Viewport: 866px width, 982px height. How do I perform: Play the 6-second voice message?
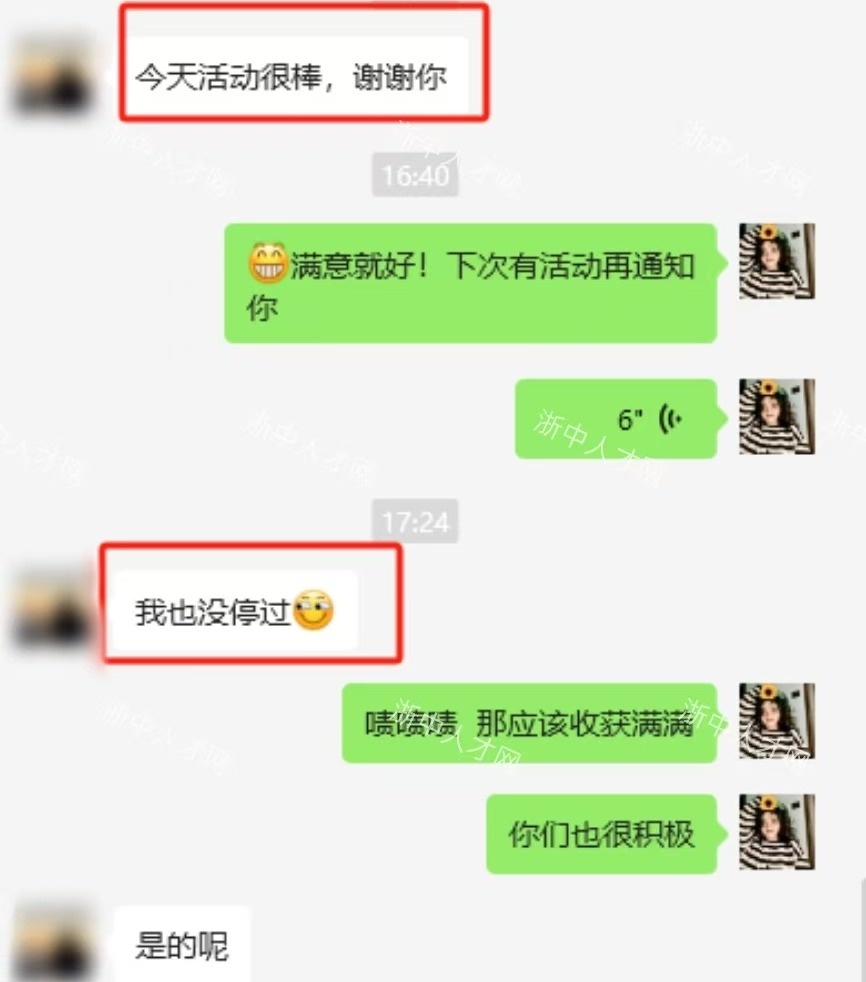click(616, 419)
